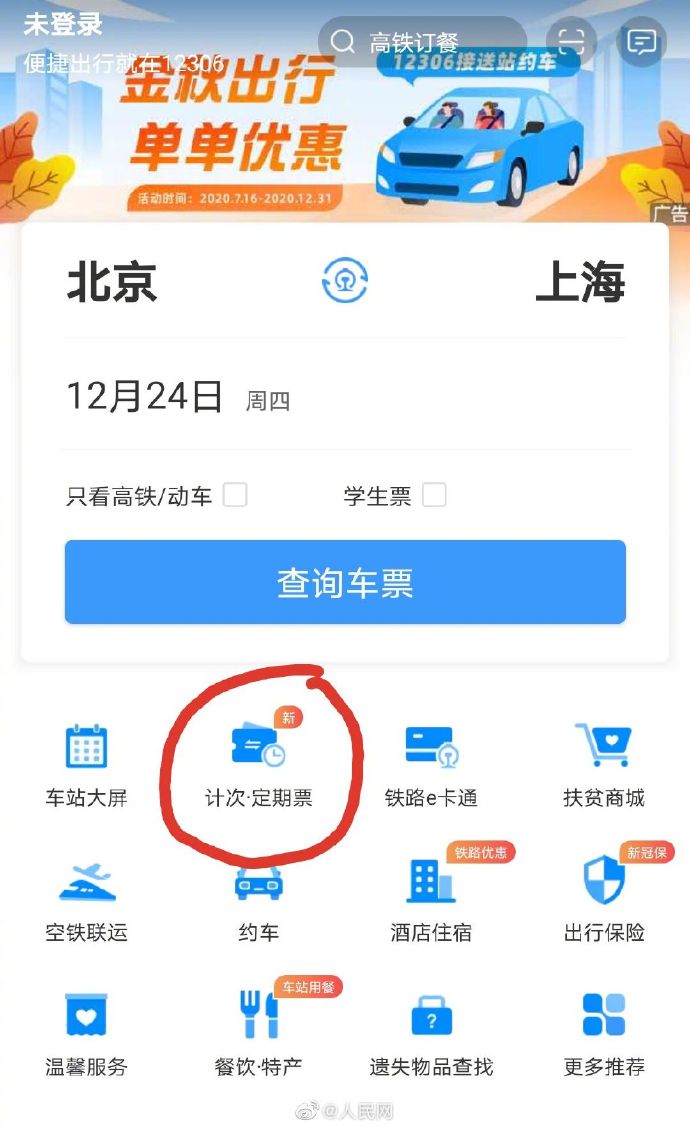Open the 高铁订餐 search box
Screen dimensions: 690x1127
click(420, 42)
